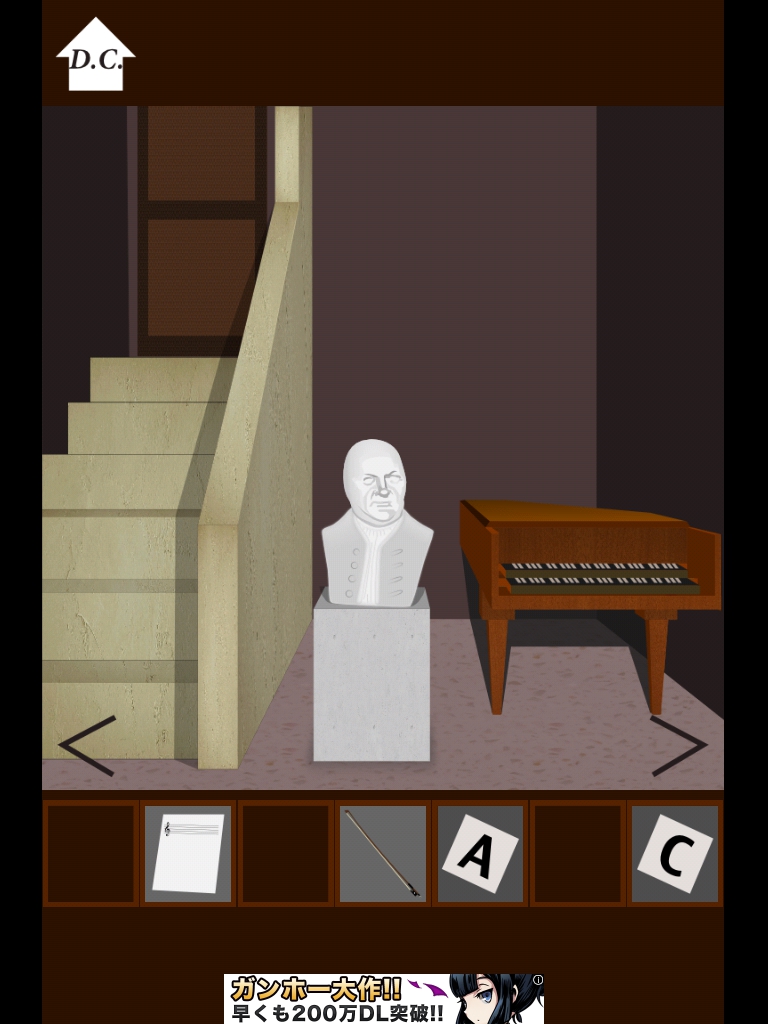
Task: Examine the white bust statue
Action: point(375,525)
